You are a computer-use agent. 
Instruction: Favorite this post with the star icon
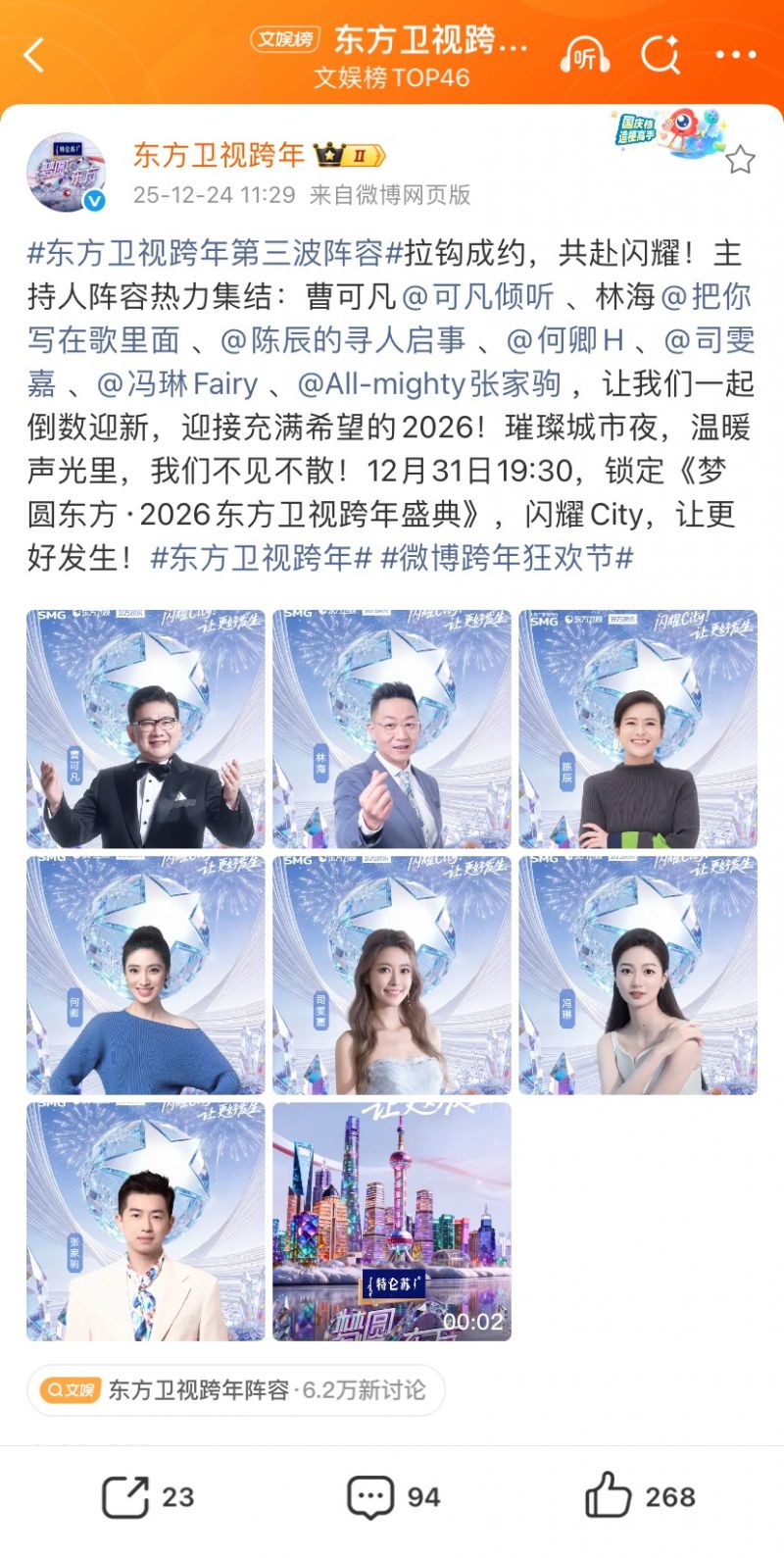[x=740, y=160]
